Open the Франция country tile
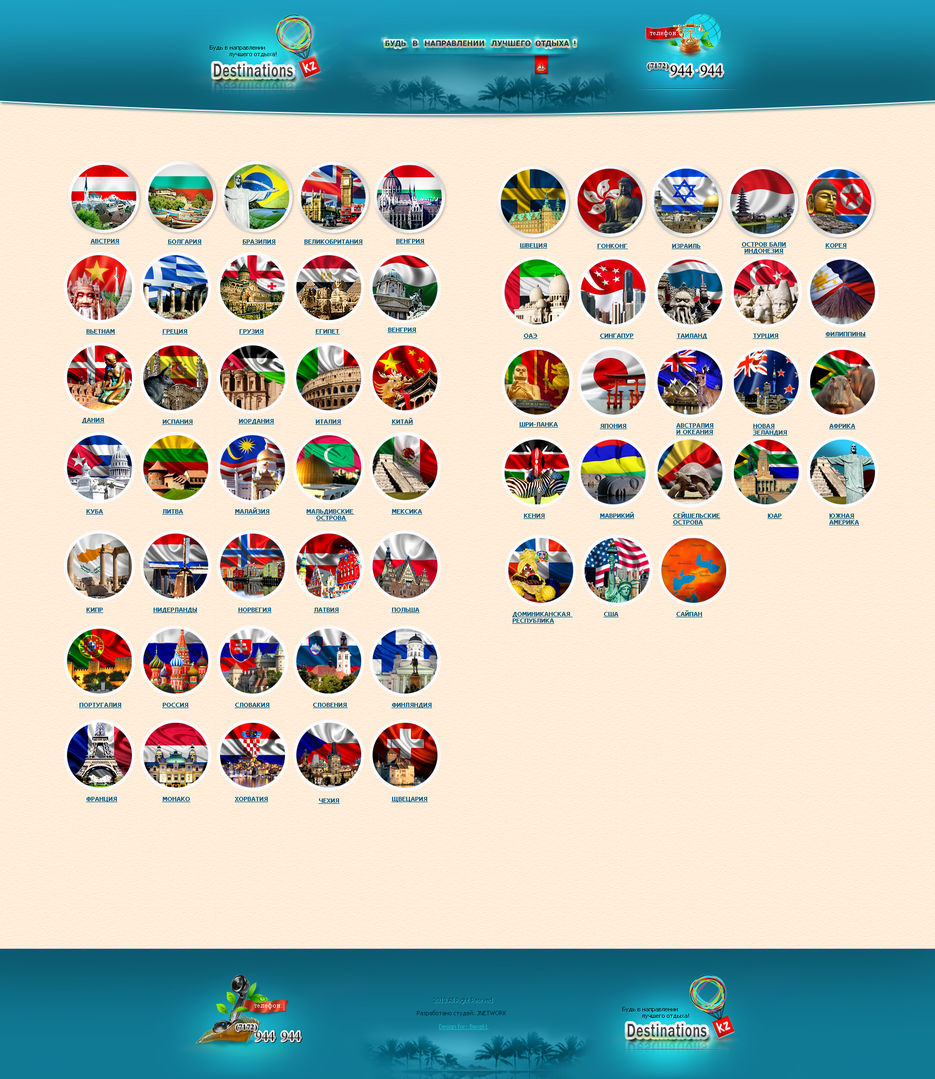 101,756
